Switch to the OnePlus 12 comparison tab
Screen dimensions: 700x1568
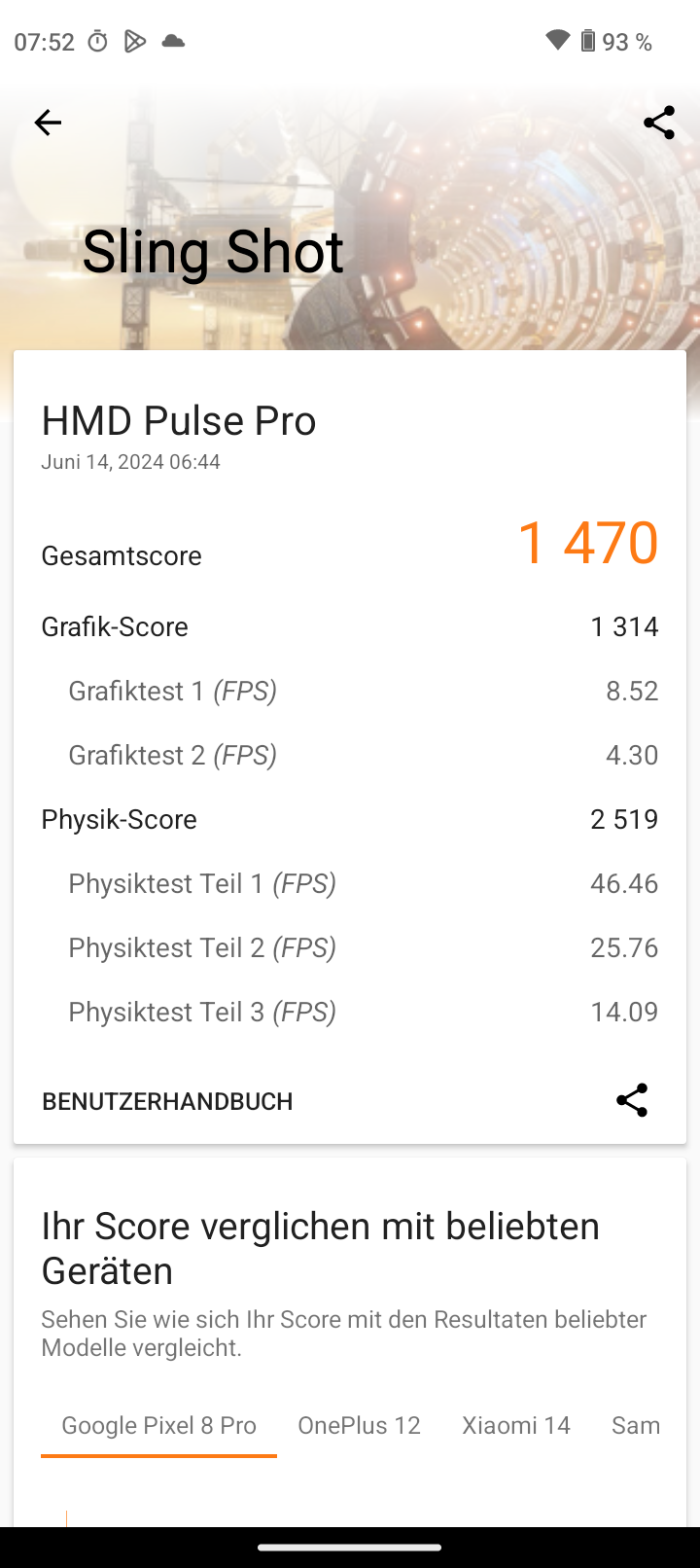tap(359, 1426)
